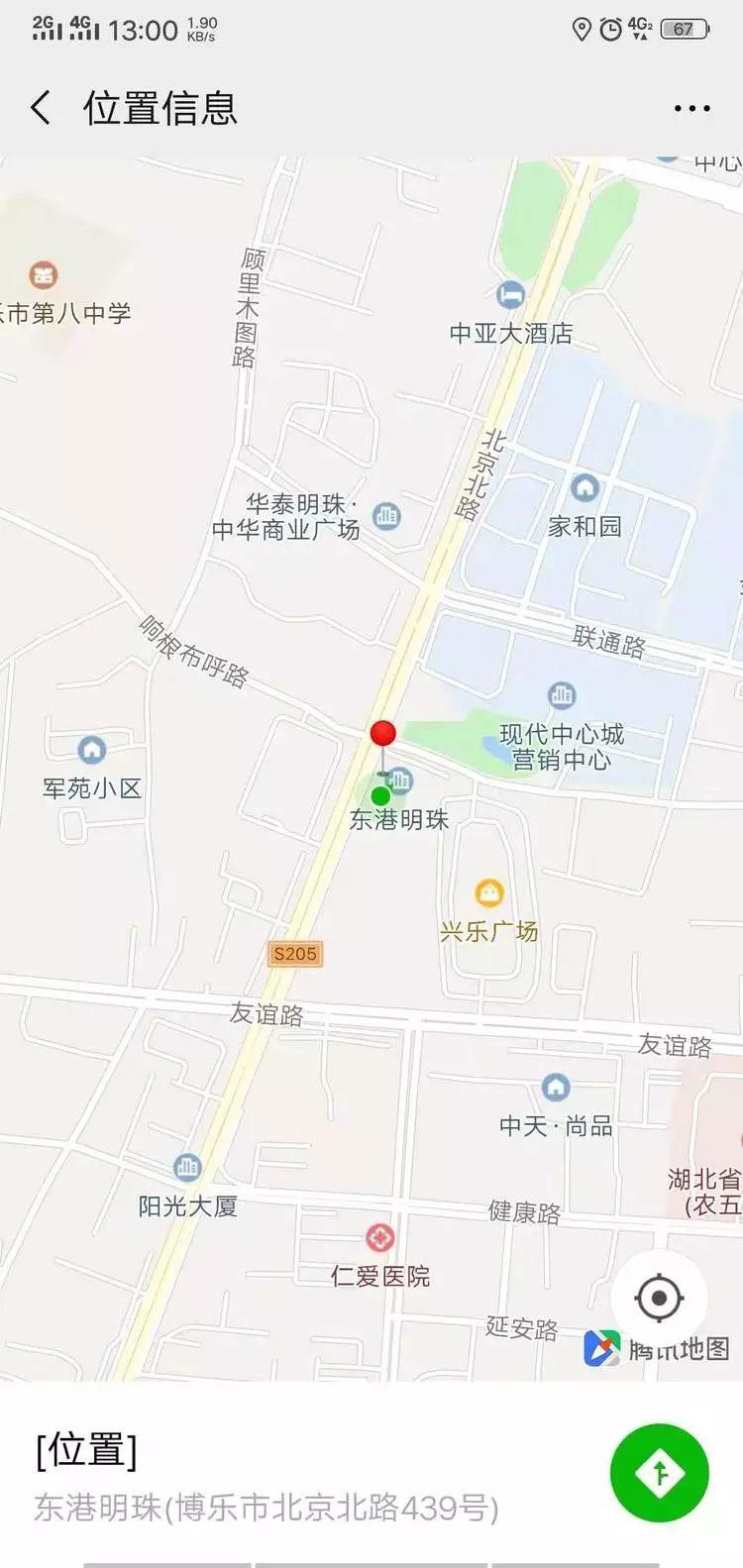The height and width of the screenshot is (1568, 743).
Task: Go back from the 位置信息 screen
Action: pyautogui.click(x=41, y=108)
